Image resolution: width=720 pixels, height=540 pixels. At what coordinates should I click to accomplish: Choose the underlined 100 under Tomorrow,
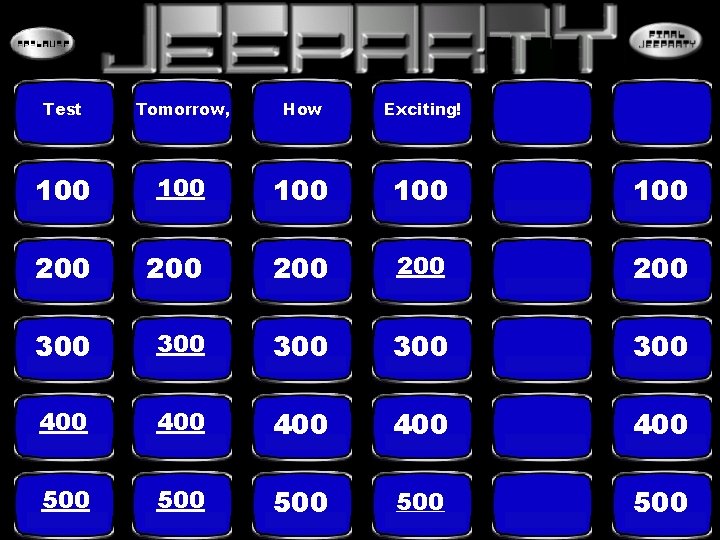click(180, 188)
